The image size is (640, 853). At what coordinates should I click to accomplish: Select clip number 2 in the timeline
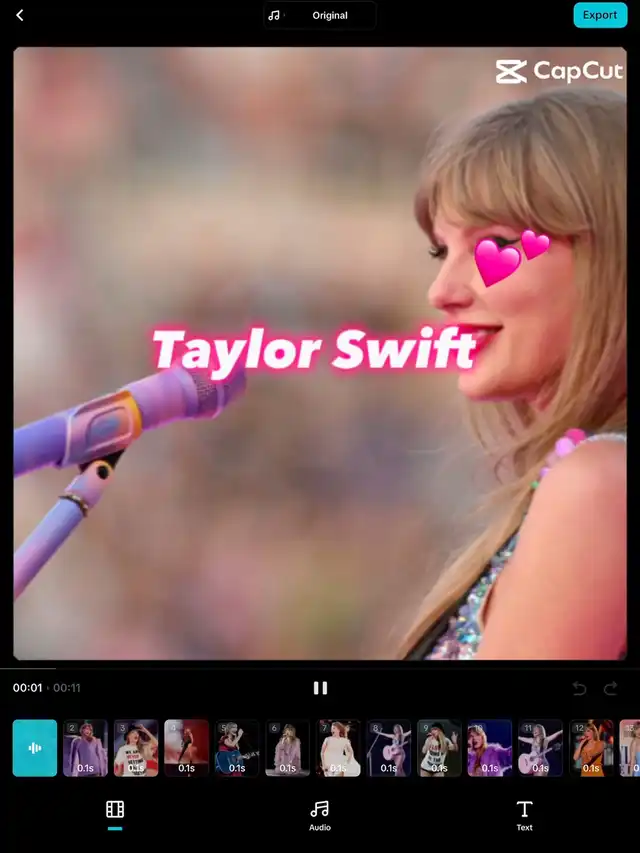pos(86,748)
